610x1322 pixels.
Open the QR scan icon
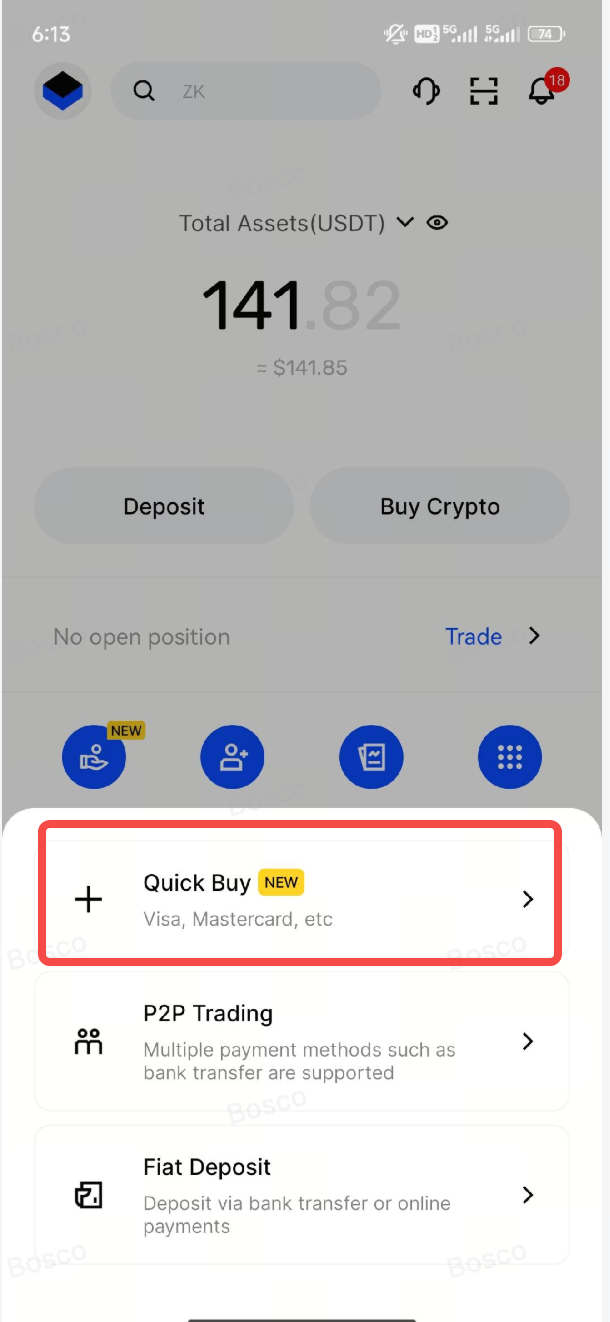[x=483, y=91]
